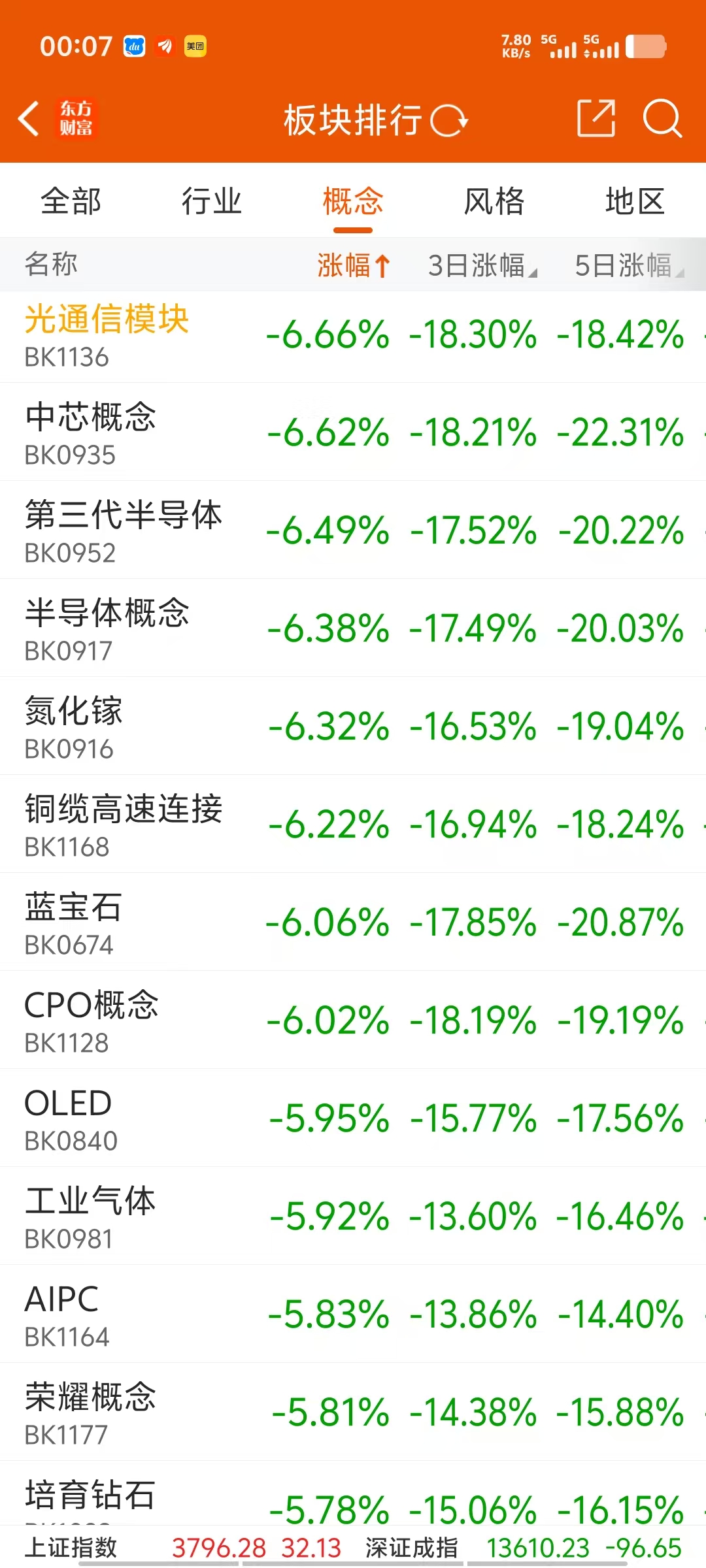The height and width of the screenshot is (1568, 706).
Task: Tap the share icon in the header
Action: click(596, 118)
